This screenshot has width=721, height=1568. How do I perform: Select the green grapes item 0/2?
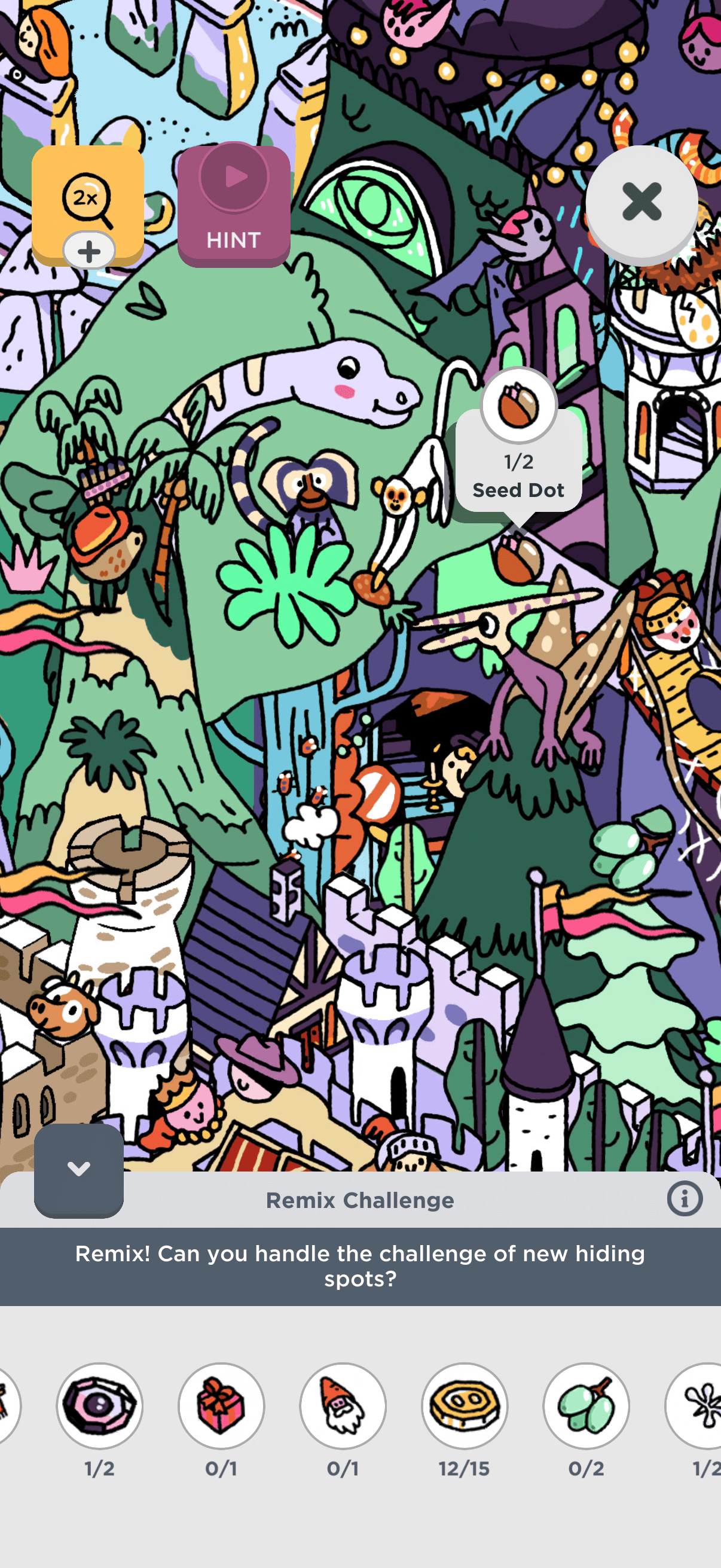click(586, 1406)
